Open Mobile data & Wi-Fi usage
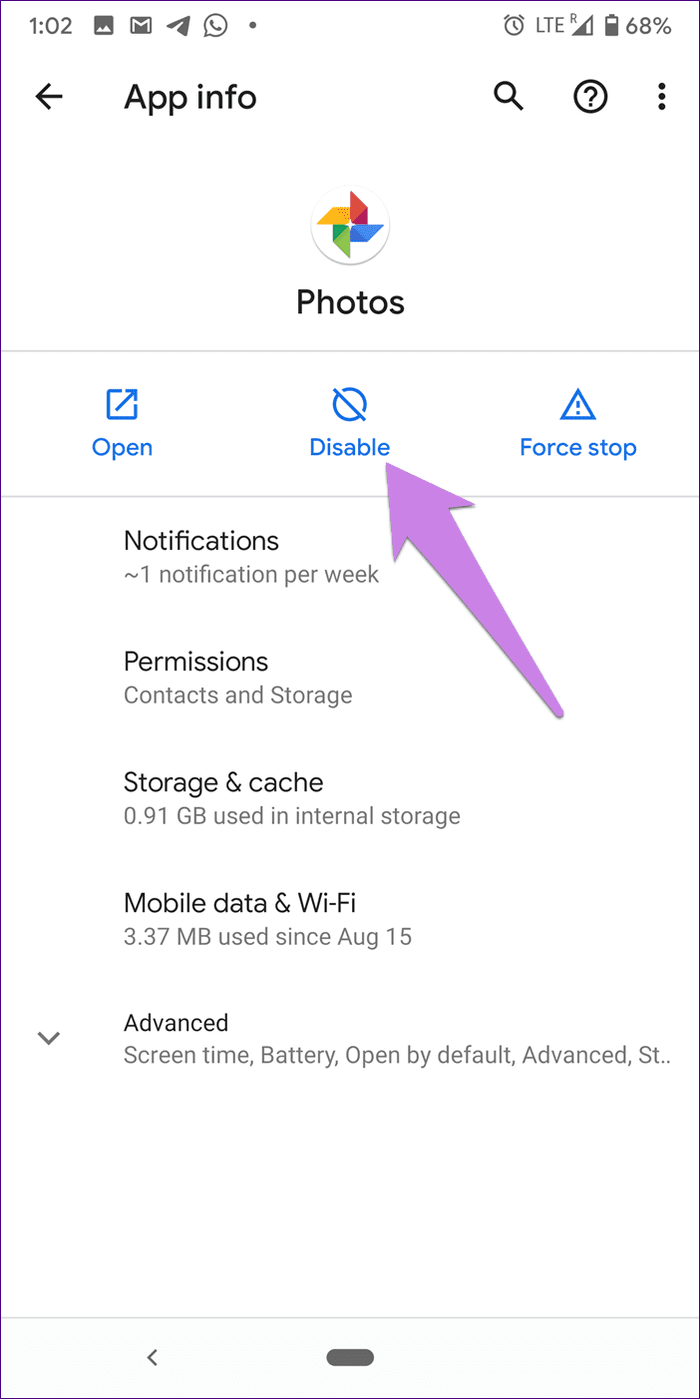The image size is (700, 1399). pyautogui.click(x=268, y=919)
